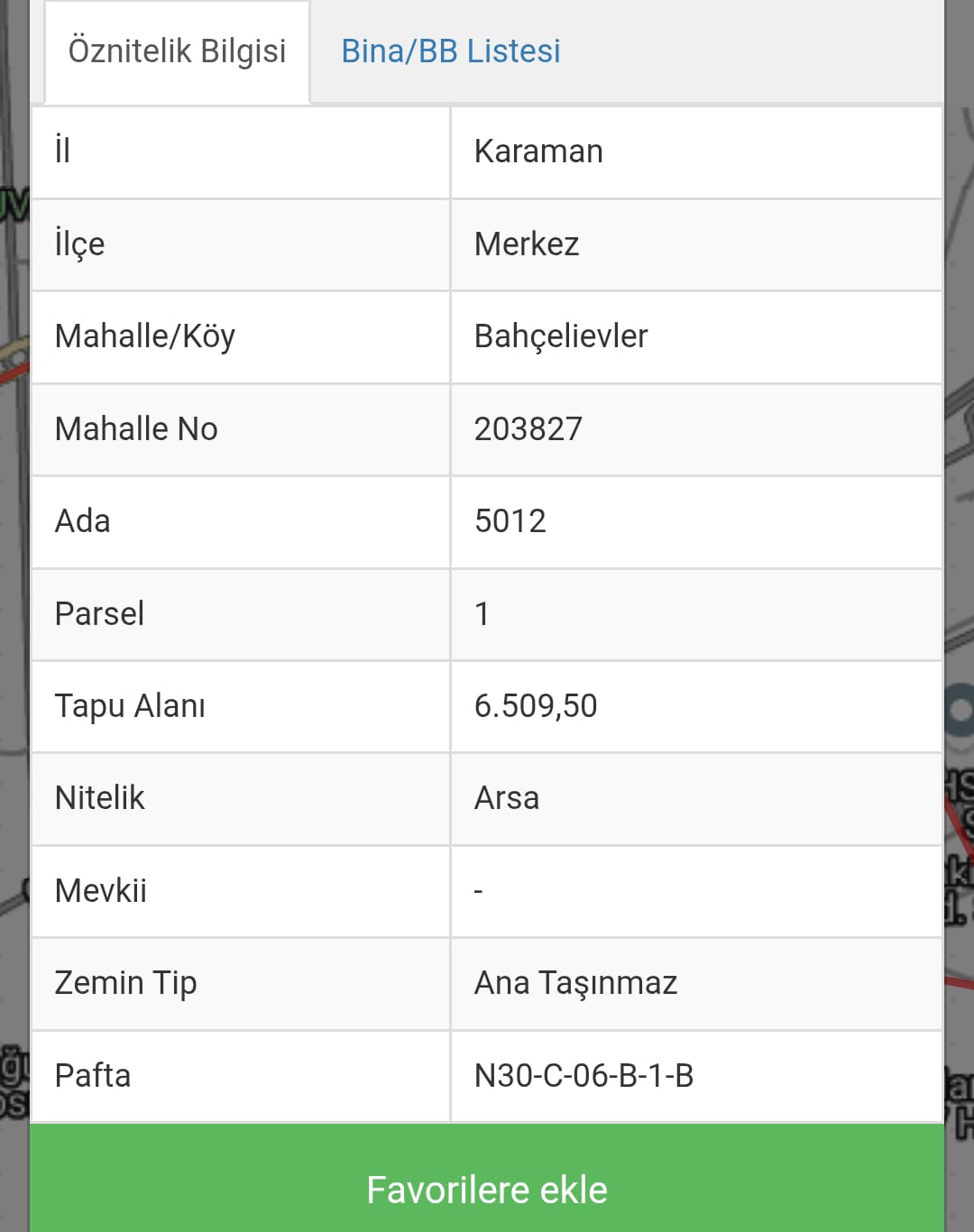
Task: Click the Favorilere ekle button
Action: point(487,1189)
